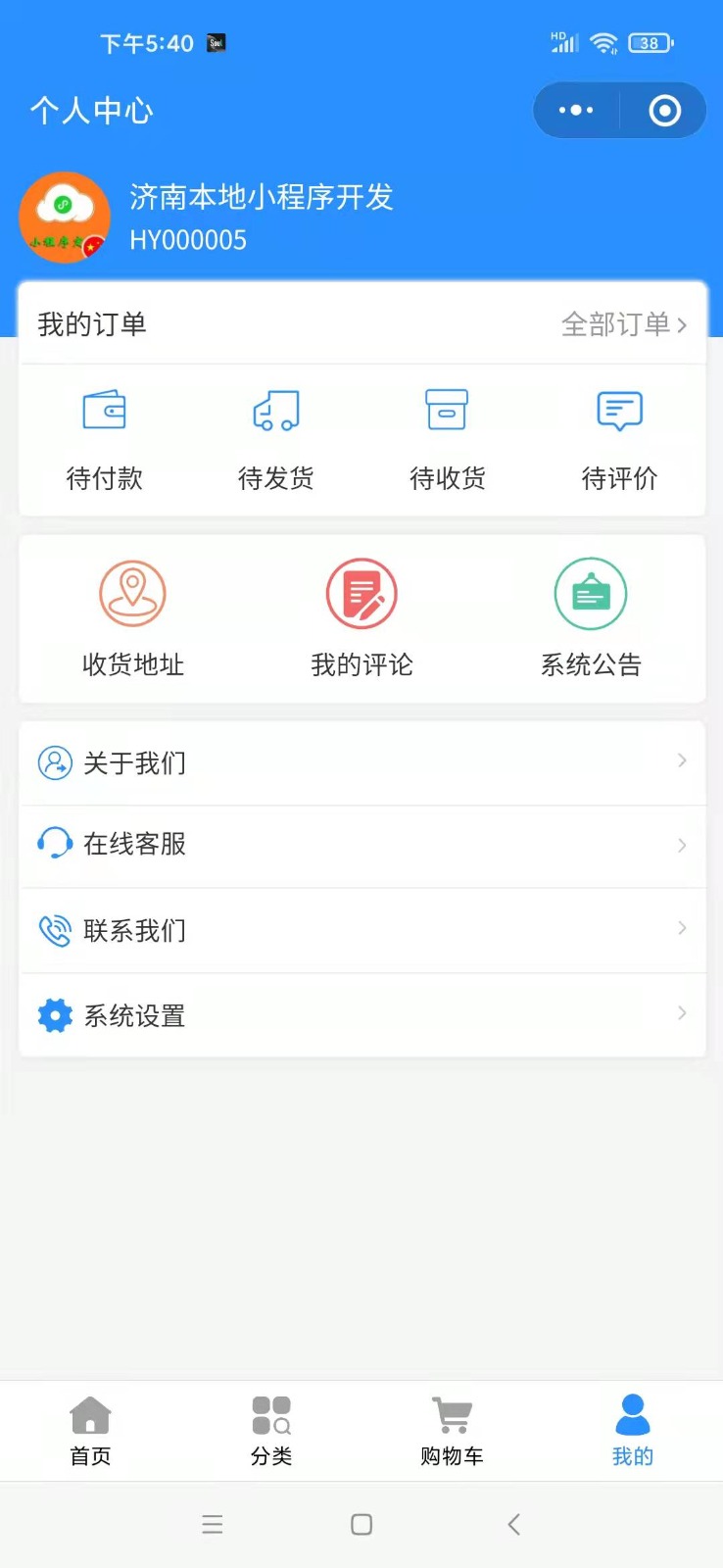
Task: Select the 我的 profile tab
Action: pos(633,1431)
